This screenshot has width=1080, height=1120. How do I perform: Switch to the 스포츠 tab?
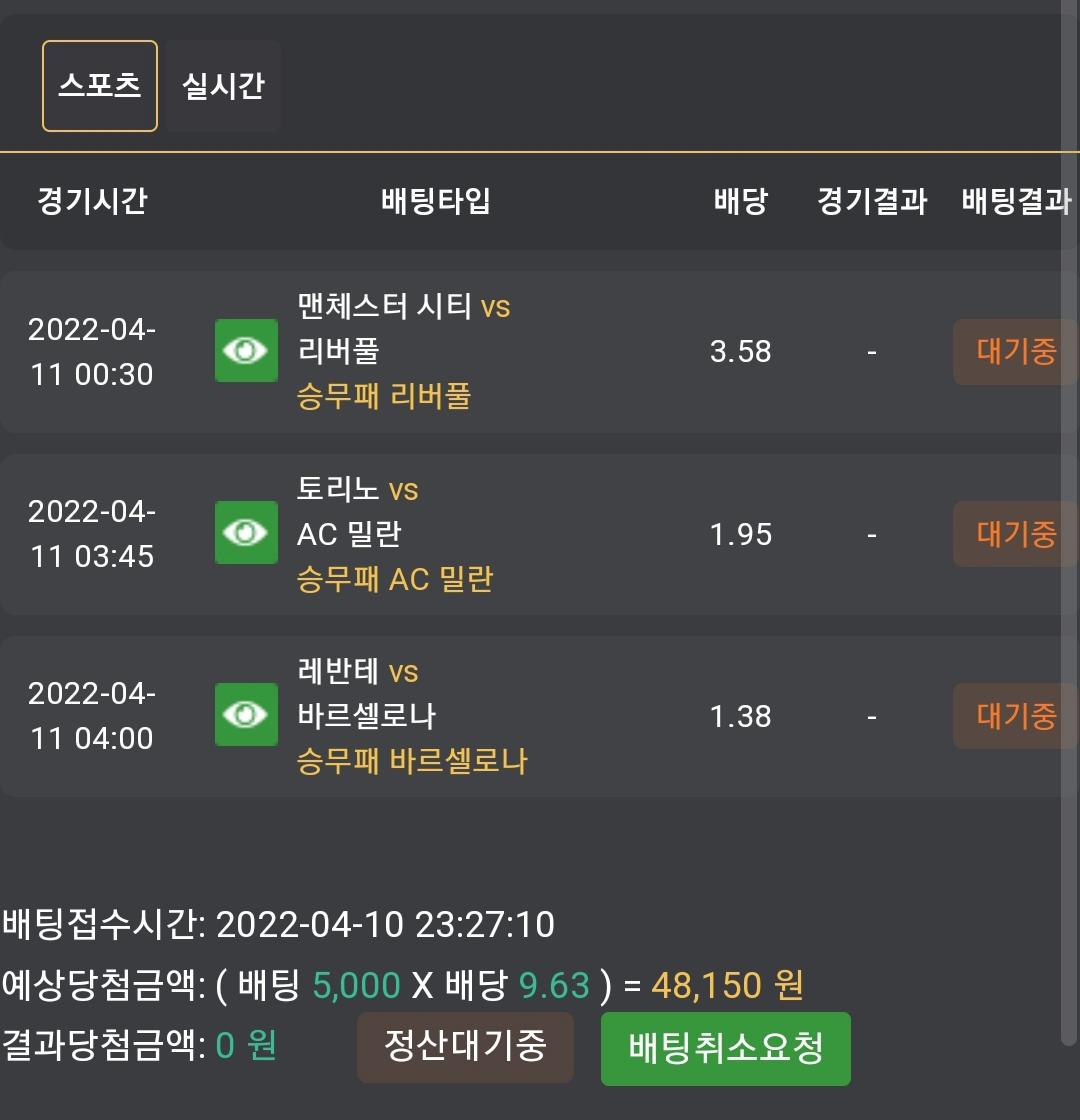(99, 86)
